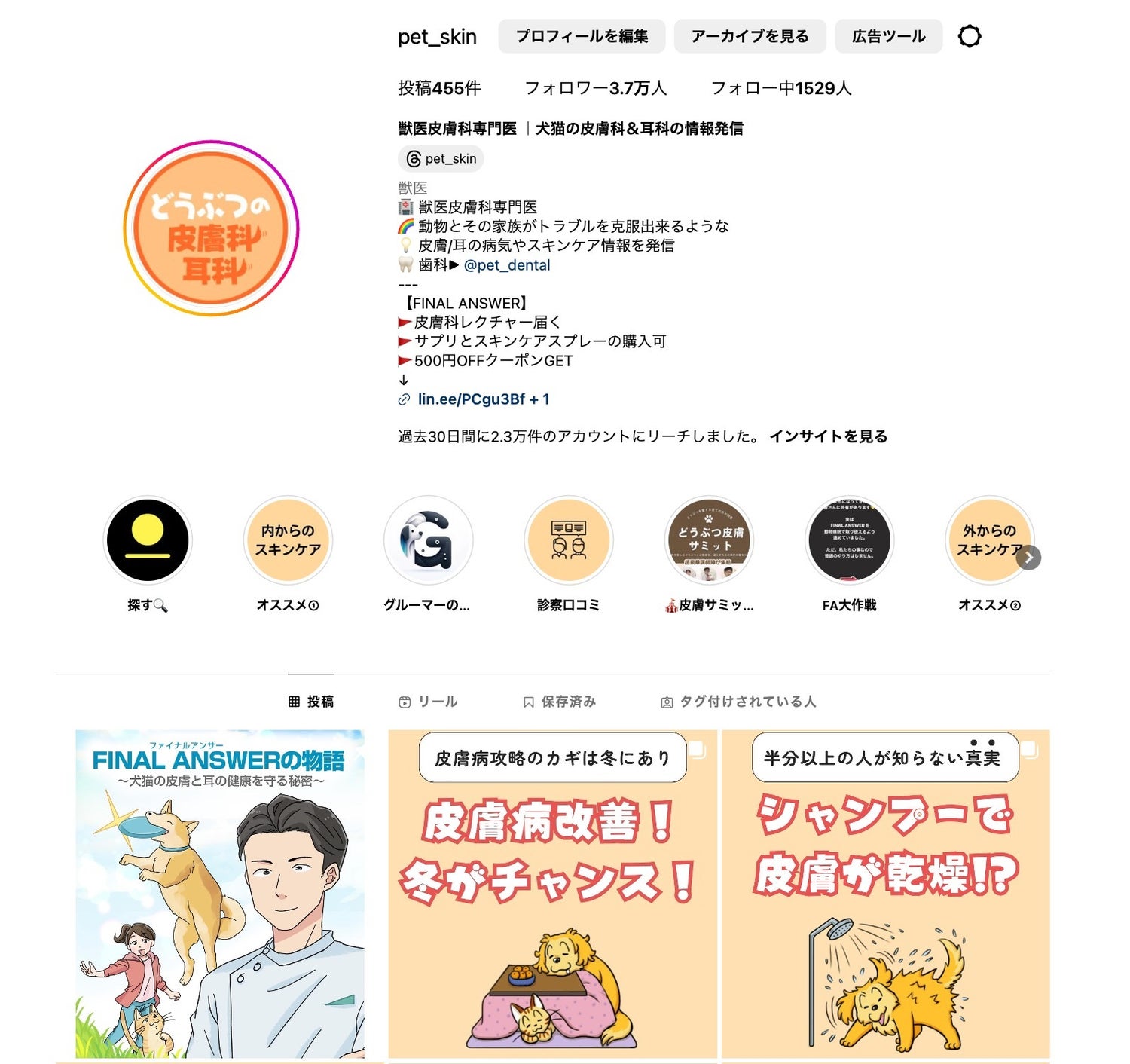The width and height of the screenshot is (1130, 1064).
Task: Tap the プロフィールを編集 button
Action: 581,36
